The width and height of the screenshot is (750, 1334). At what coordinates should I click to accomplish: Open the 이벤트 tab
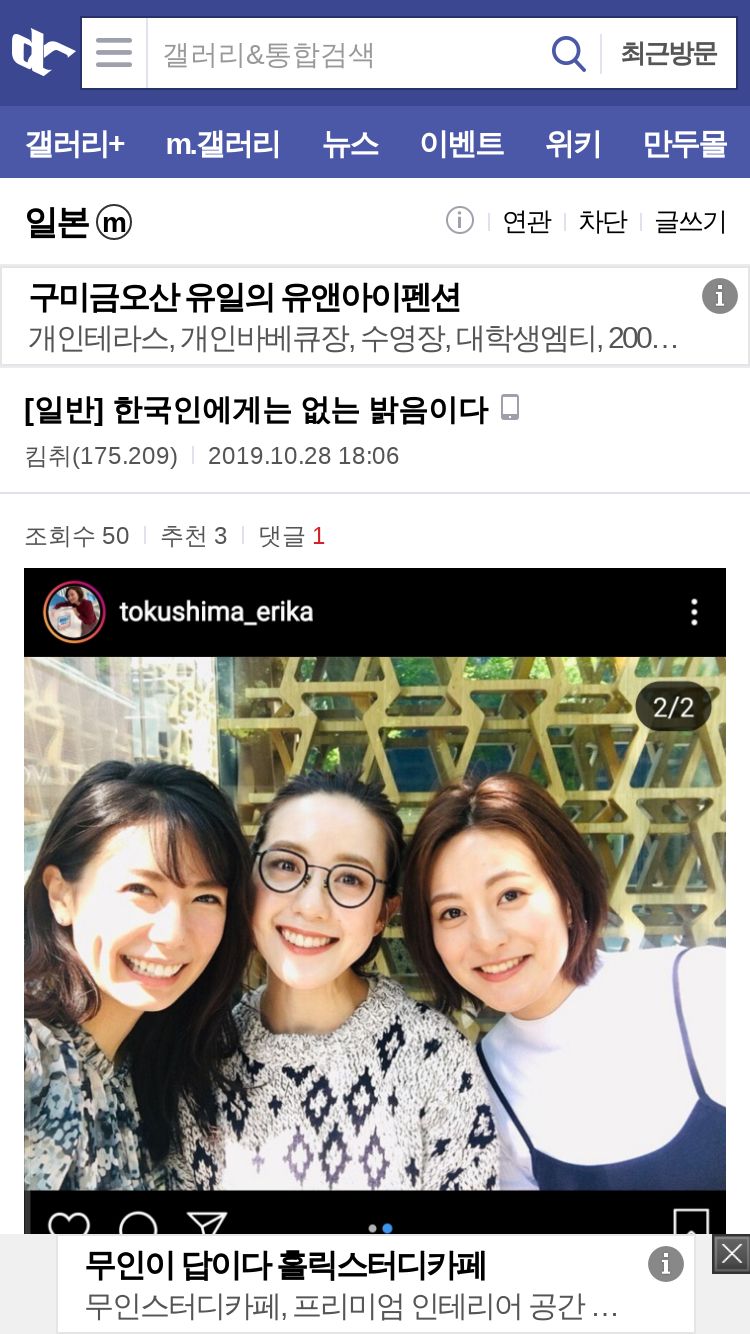point(462,143)
